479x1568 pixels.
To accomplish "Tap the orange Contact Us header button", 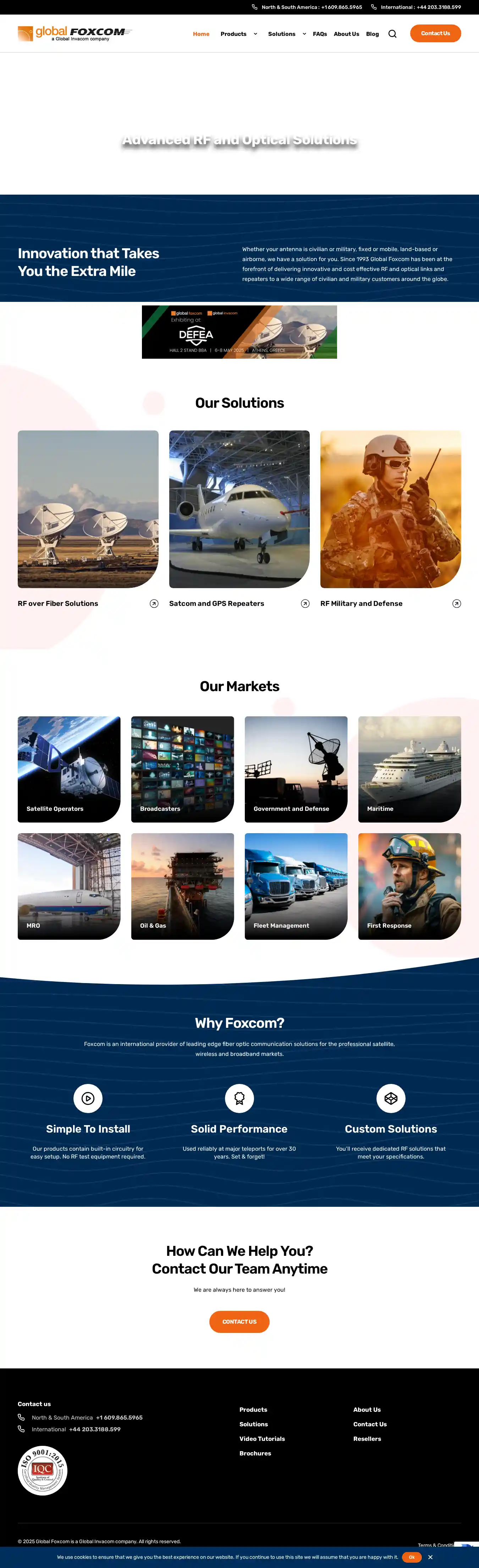I will coord(435,33).
